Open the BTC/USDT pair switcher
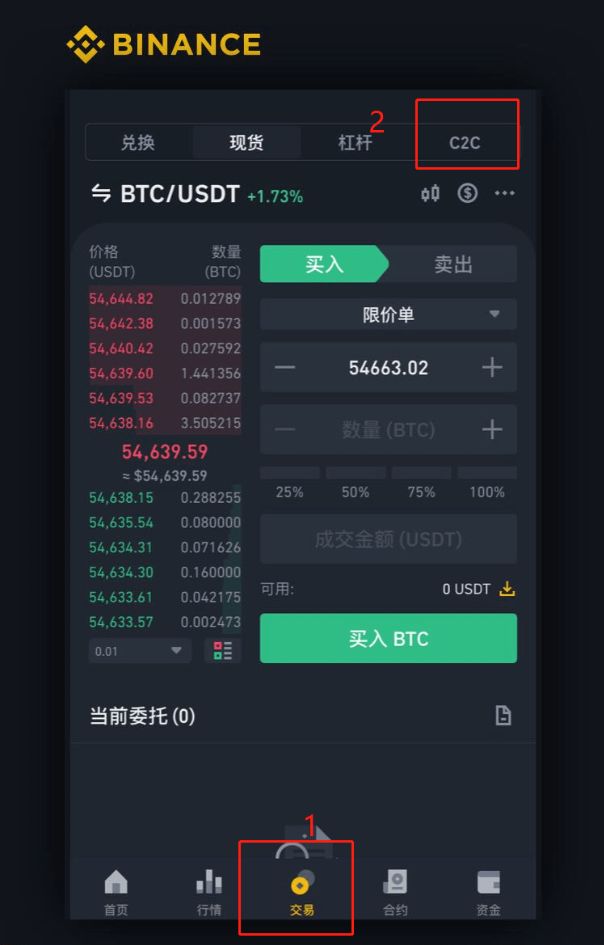Image resolution: width=604 pixels, height=945 pixels. (x=166, y=194)
